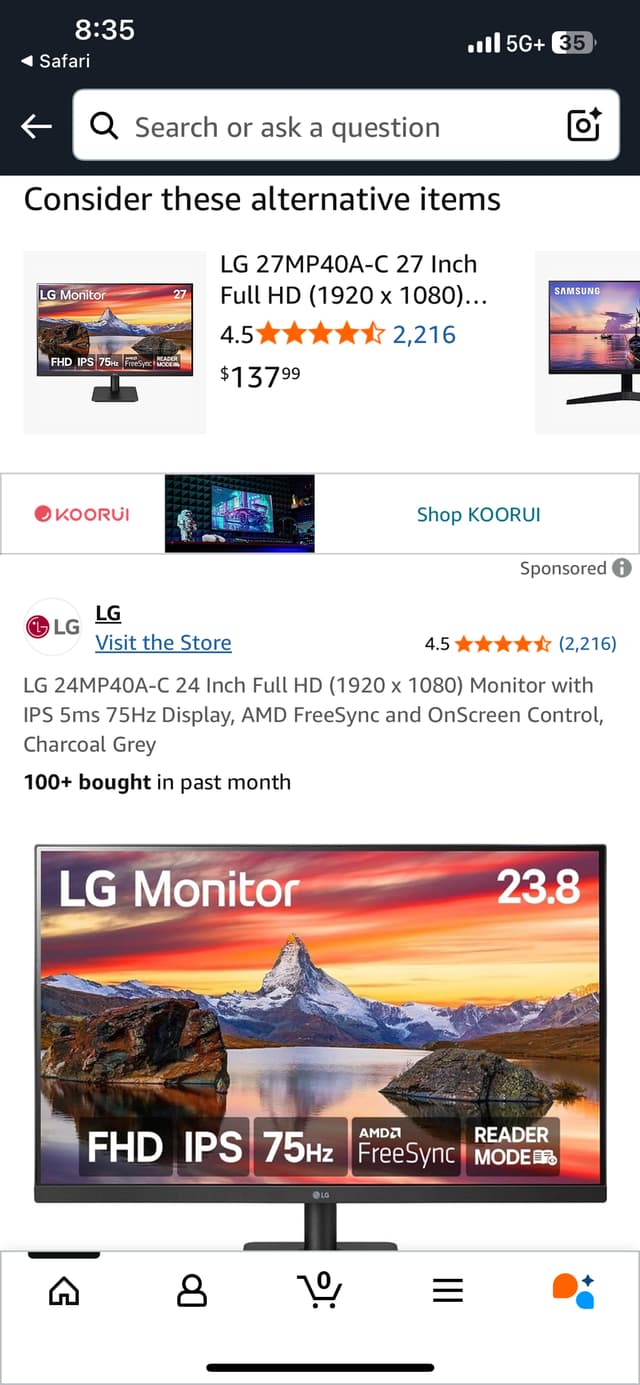Tap the Visit the Store link

click(x=163, y=643)
